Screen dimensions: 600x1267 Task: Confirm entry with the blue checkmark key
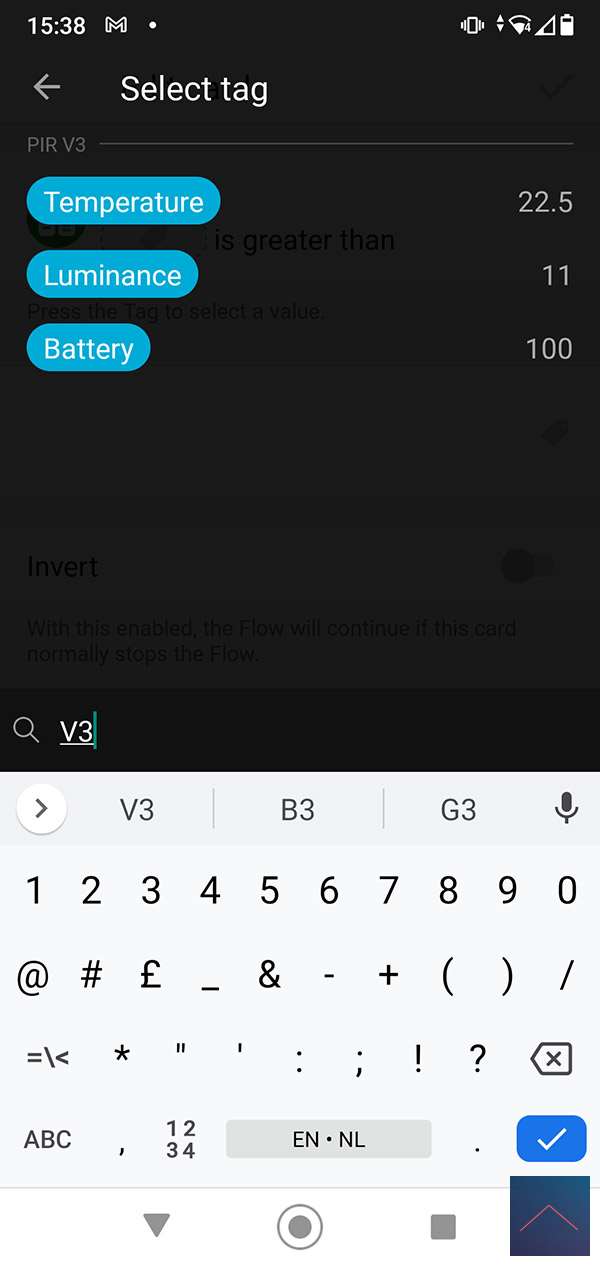click(x=551, y=1139)
